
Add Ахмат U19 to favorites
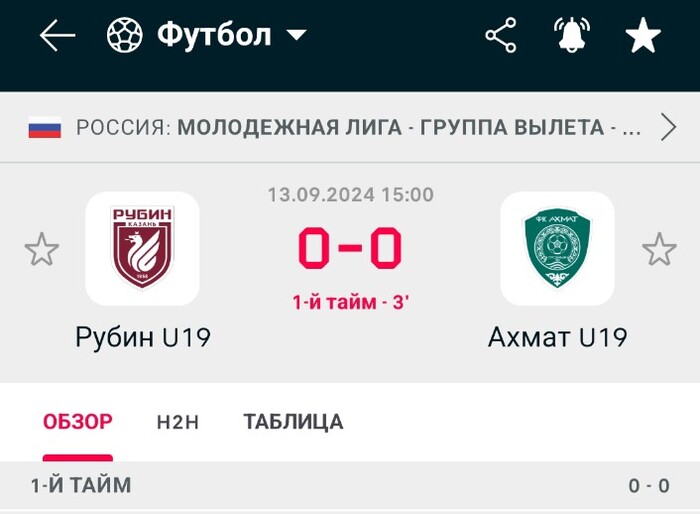click(x=659, y=249)
